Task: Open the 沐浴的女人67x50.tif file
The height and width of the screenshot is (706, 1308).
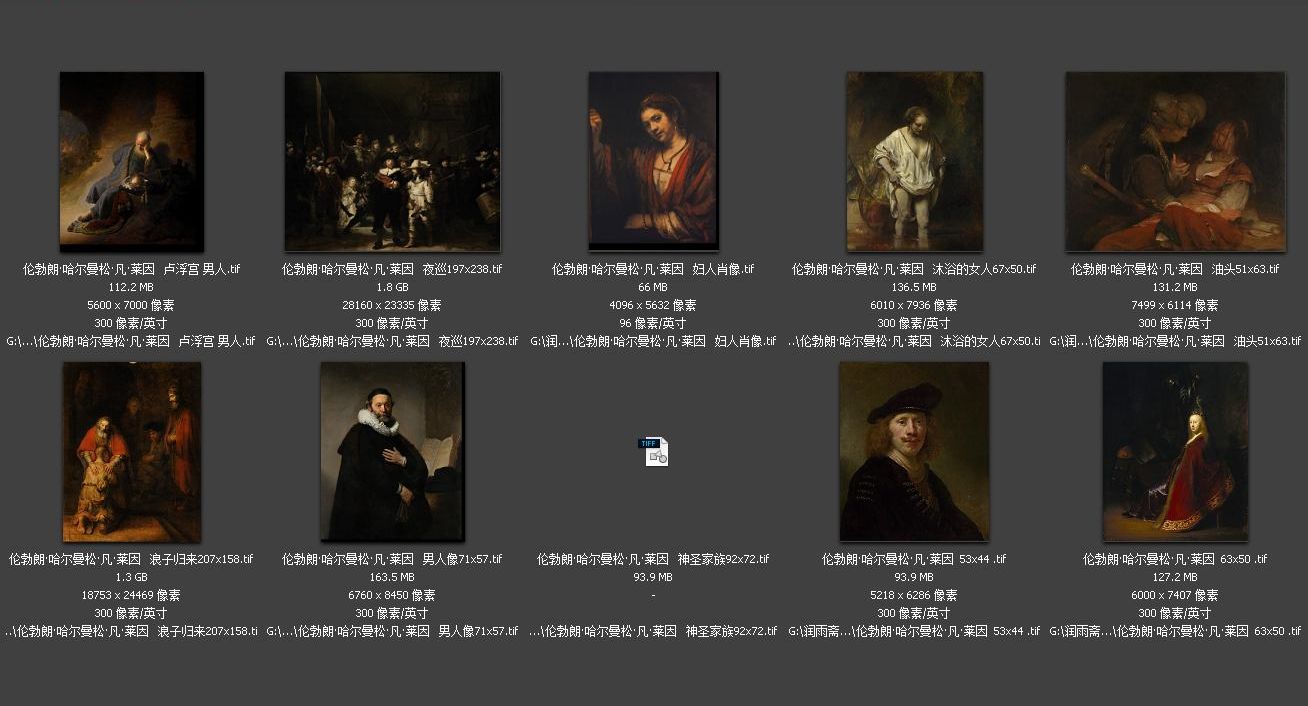Action: 914,161
